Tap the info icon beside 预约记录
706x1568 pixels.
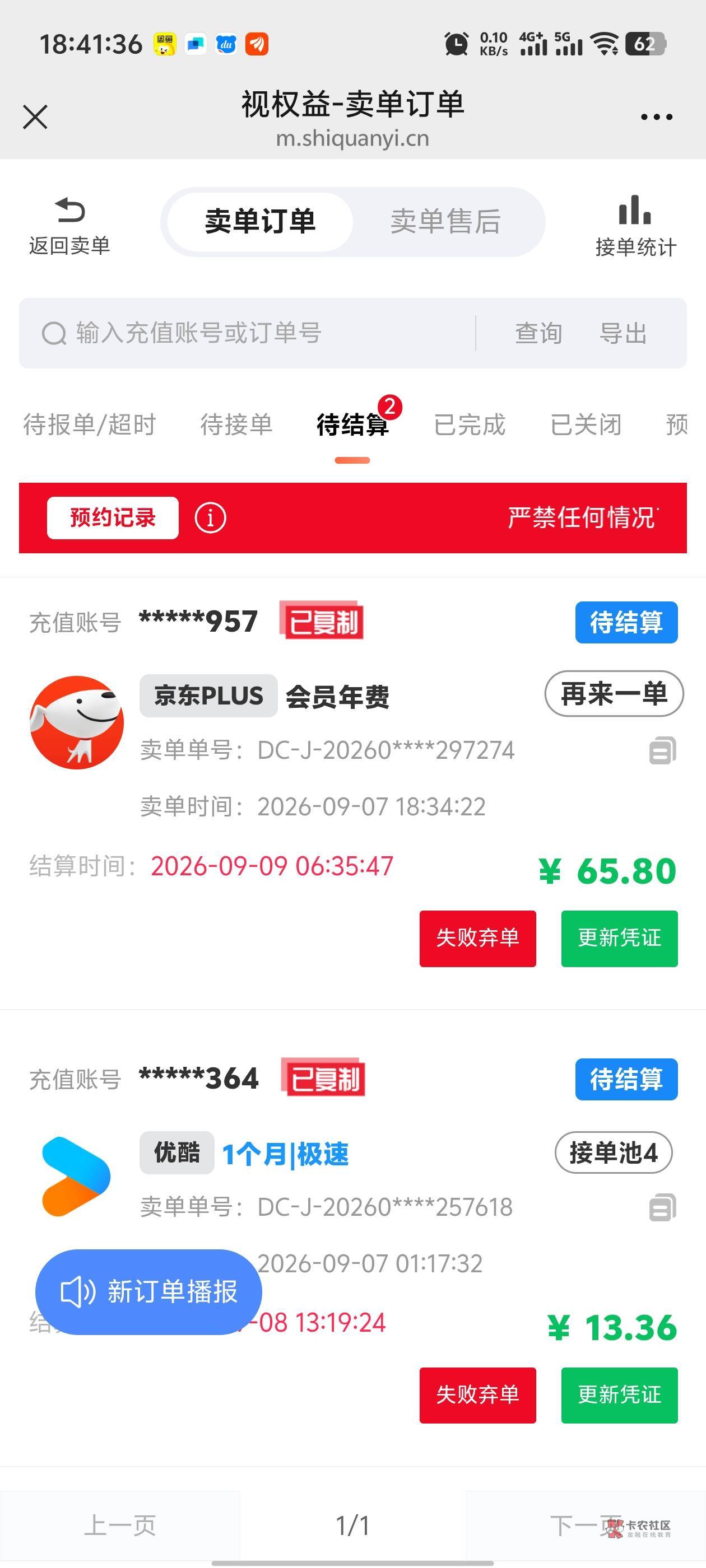coord(210,518)
